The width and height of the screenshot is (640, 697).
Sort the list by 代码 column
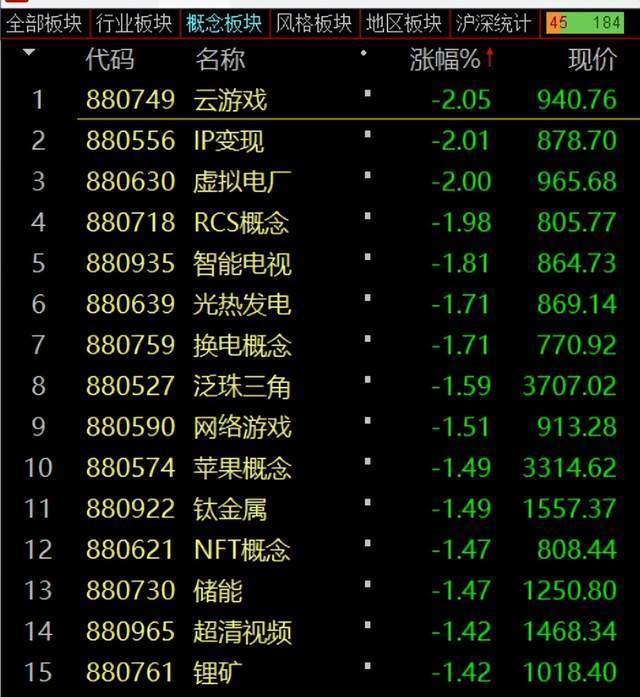tap(110, 60)
